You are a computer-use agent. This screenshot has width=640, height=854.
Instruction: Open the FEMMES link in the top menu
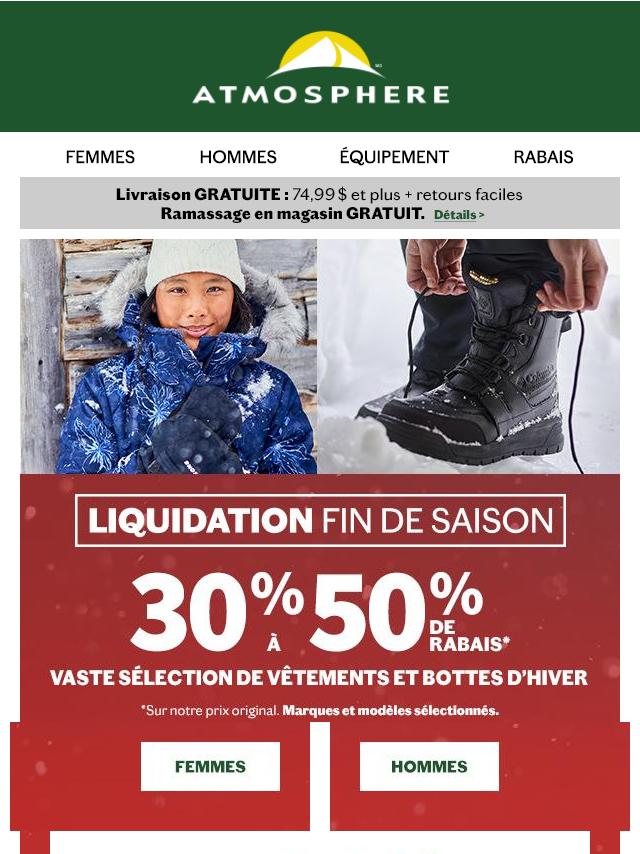[100, 157]
